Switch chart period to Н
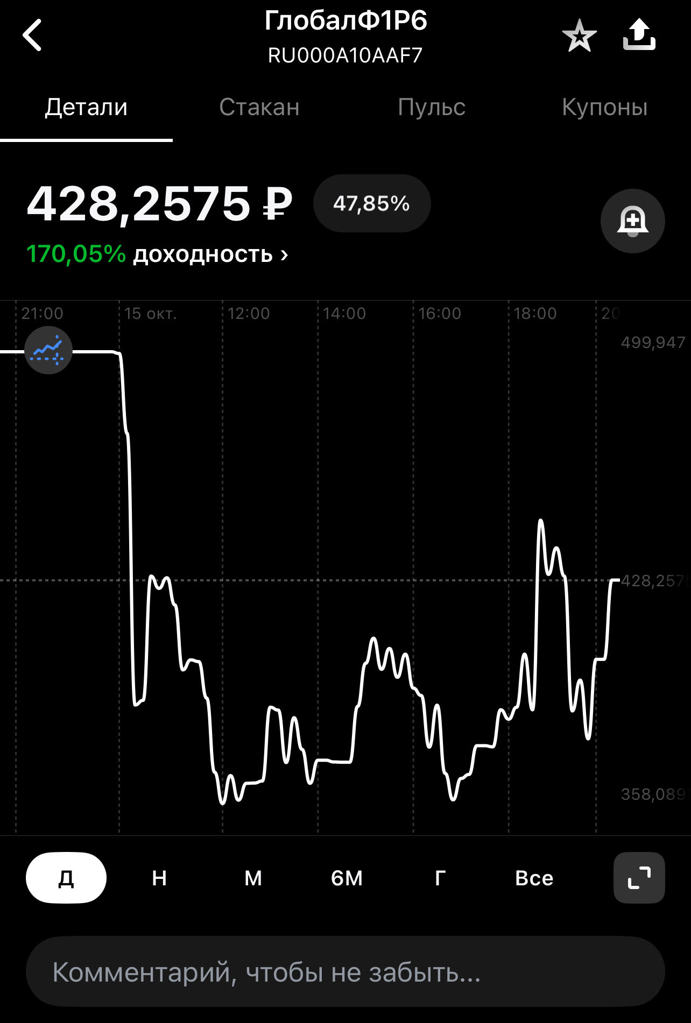The height and width of the screenshot is (1023, 691). click(159, 878)
